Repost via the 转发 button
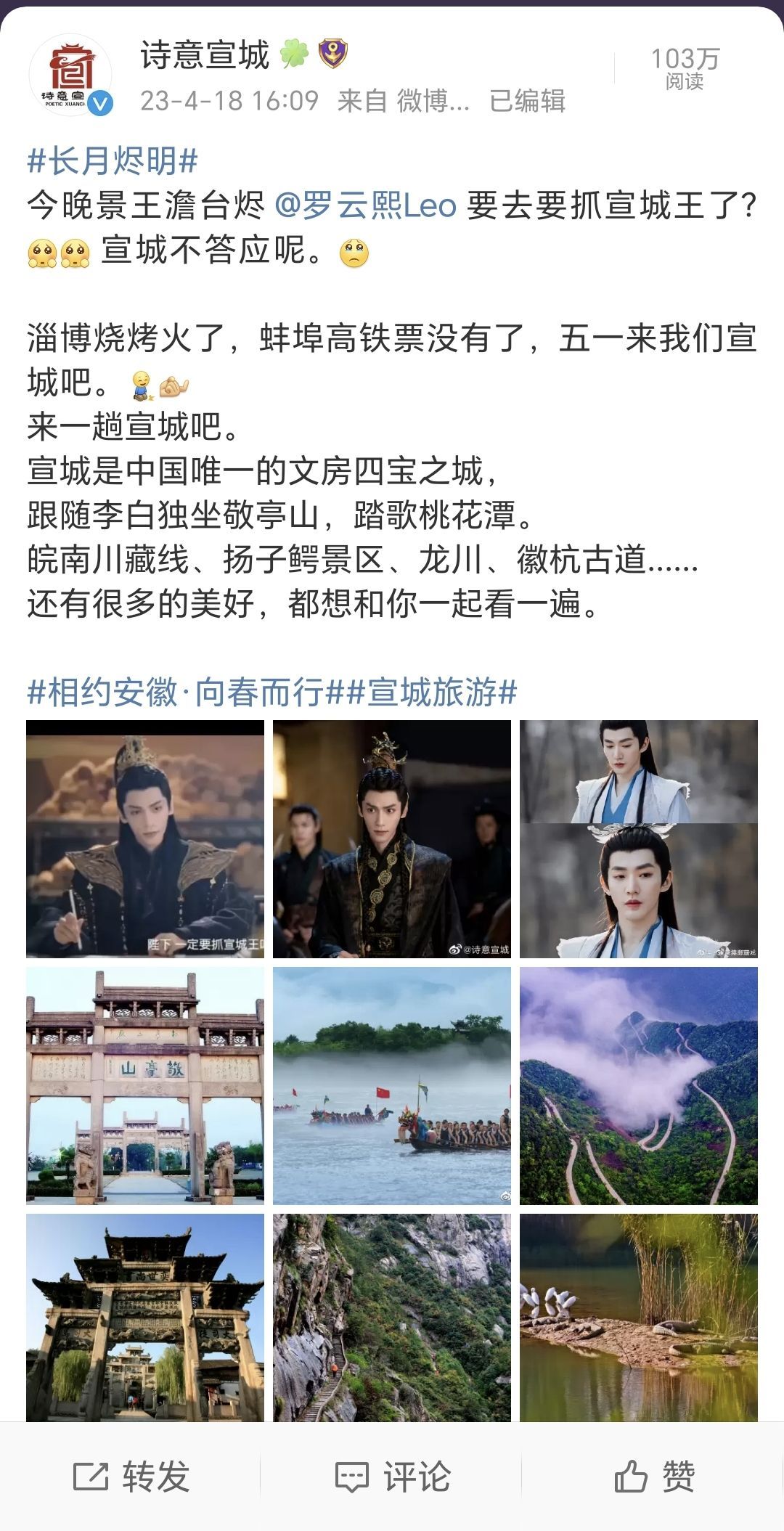Screen dimensions: 784x1531 pos(131,1477)
